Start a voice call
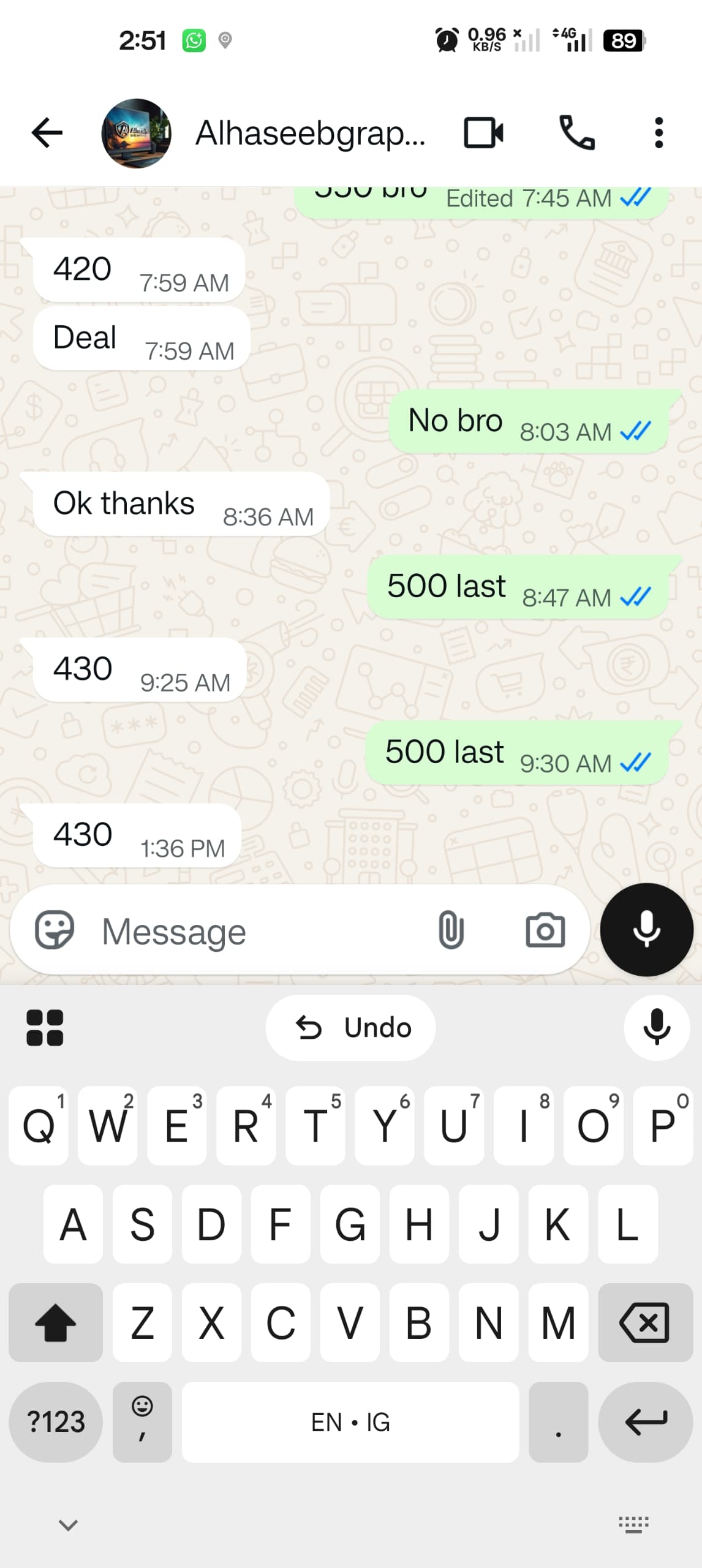Viewport: 702px width, 1568px height. coord(576,133)
